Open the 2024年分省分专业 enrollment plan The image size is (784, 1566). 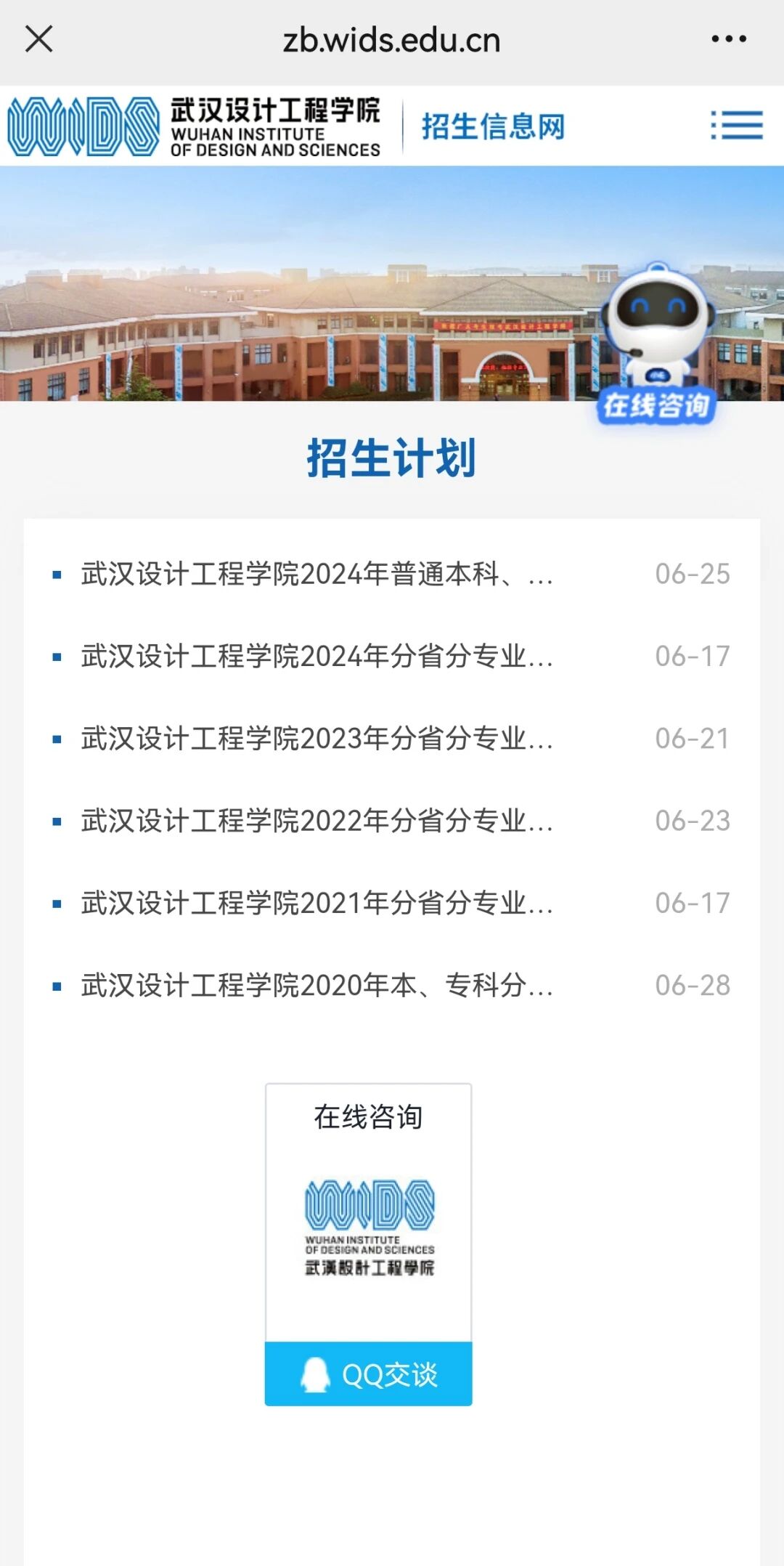(317, 657)
